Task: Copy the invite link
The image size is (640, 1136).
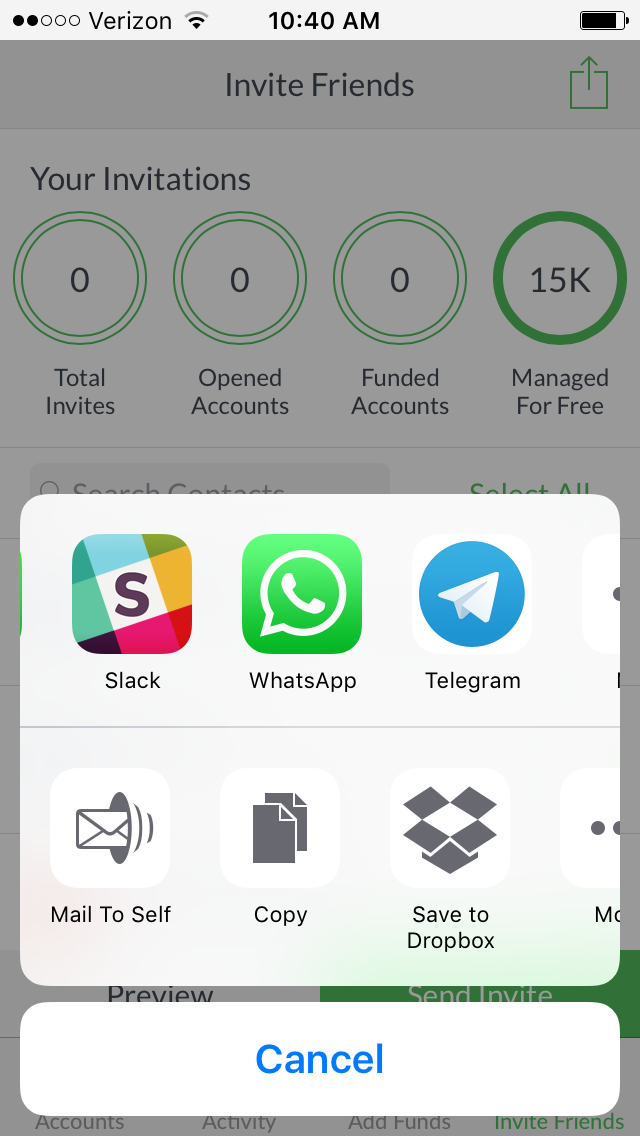Action: [x=280, y=828]
